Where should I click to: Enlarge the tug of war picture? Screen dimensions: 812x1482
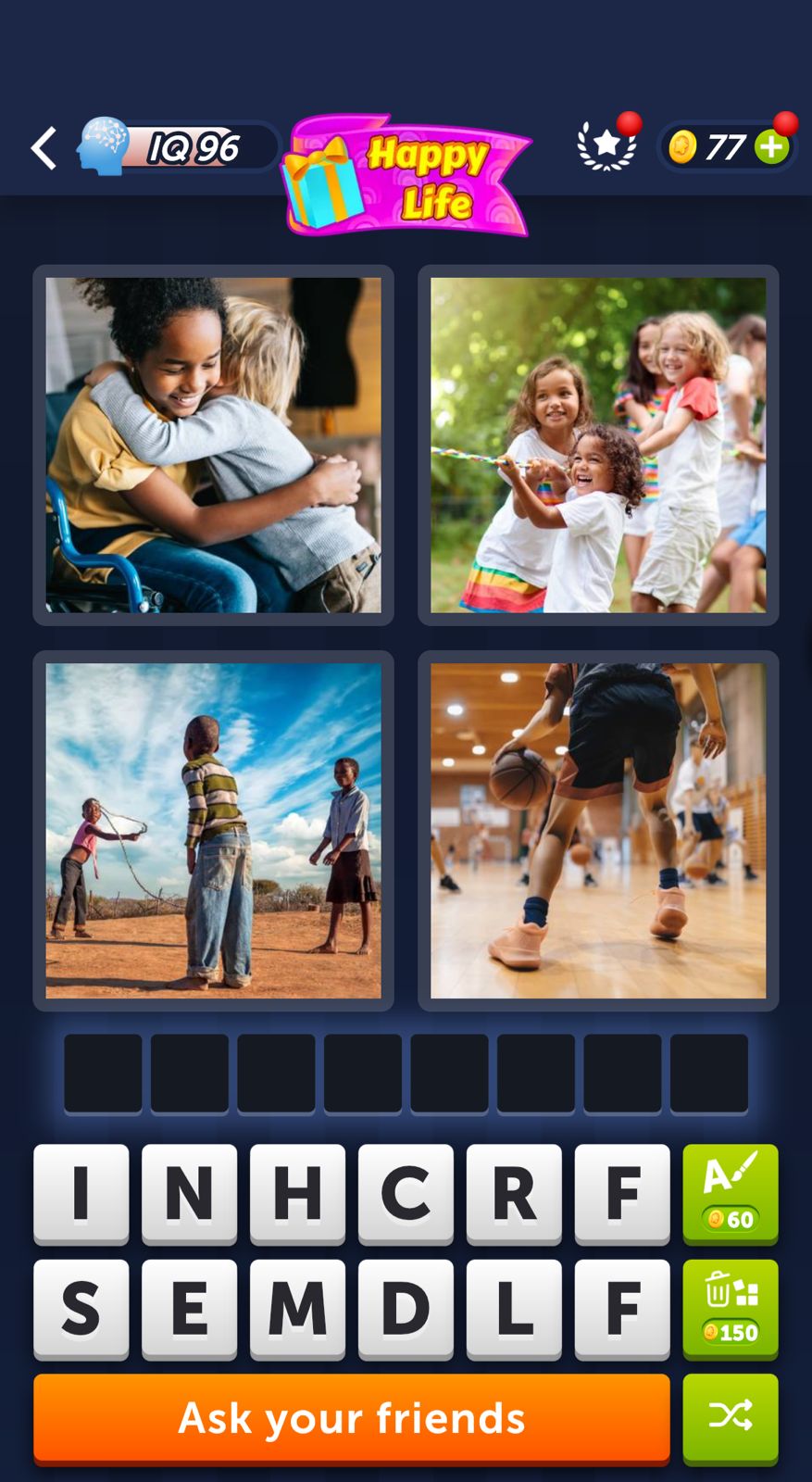598,446
